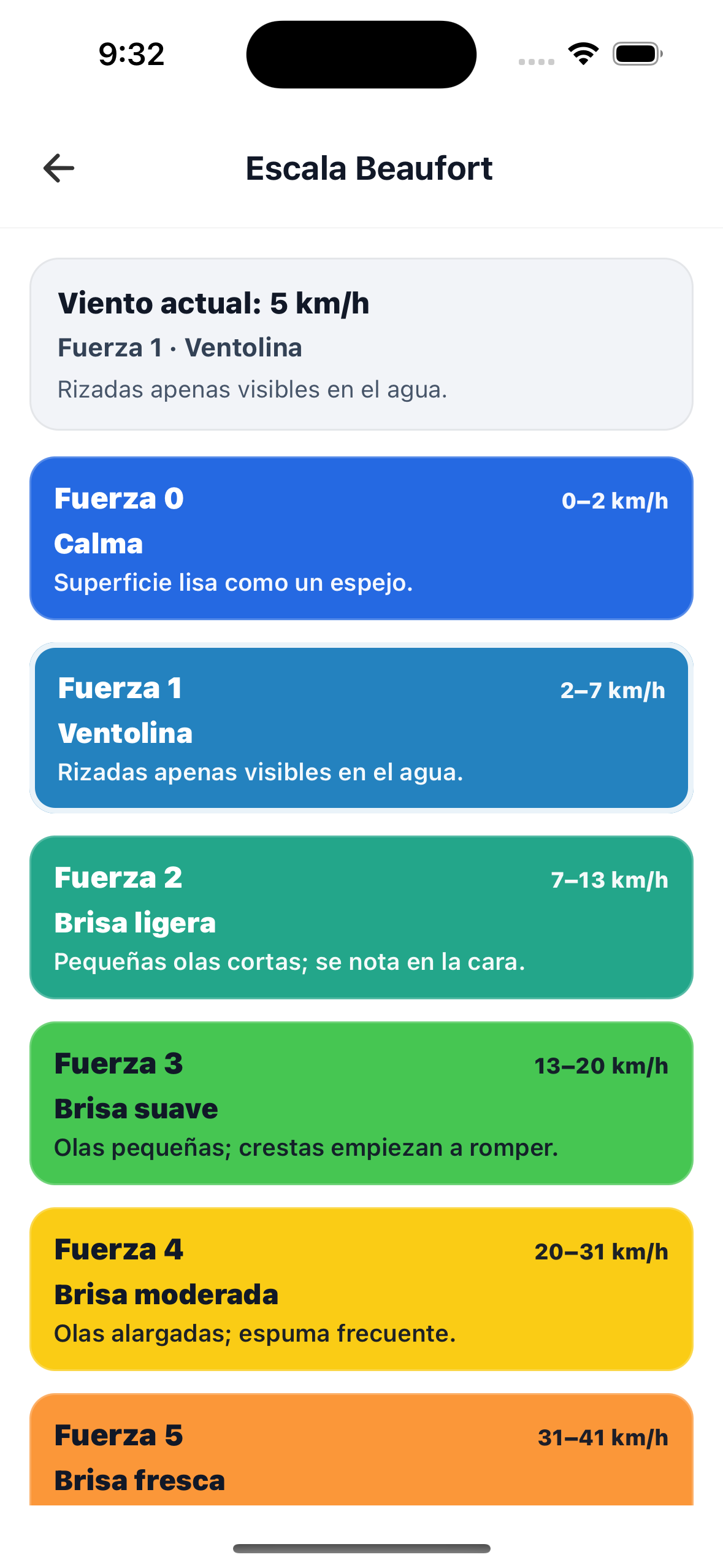Go back using the arrow icon

point(59,168)
